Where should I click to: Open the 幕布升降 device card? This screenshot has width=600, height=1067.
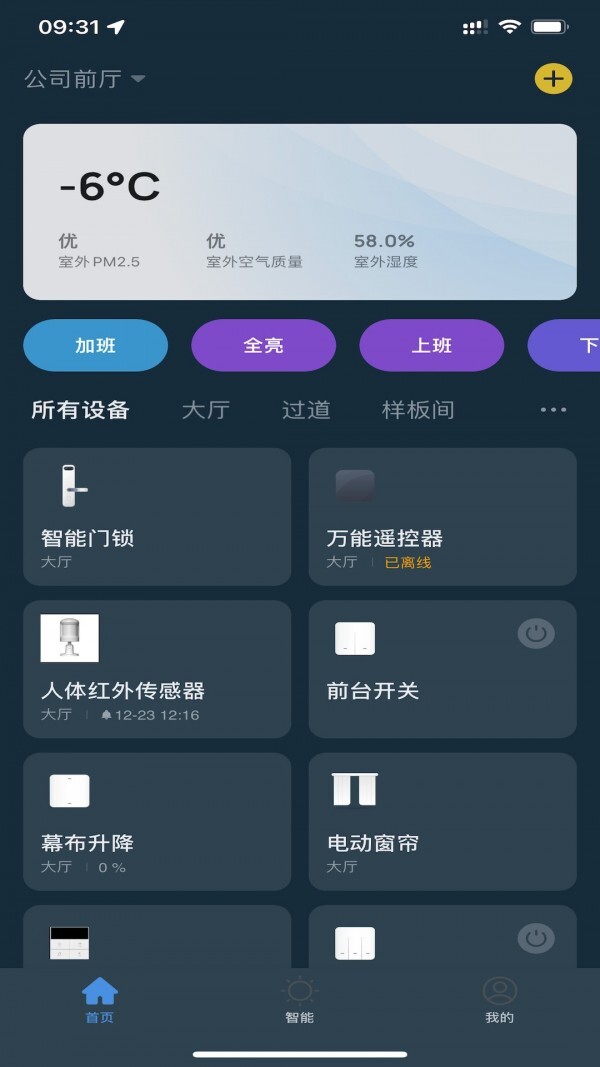(157, 821)
